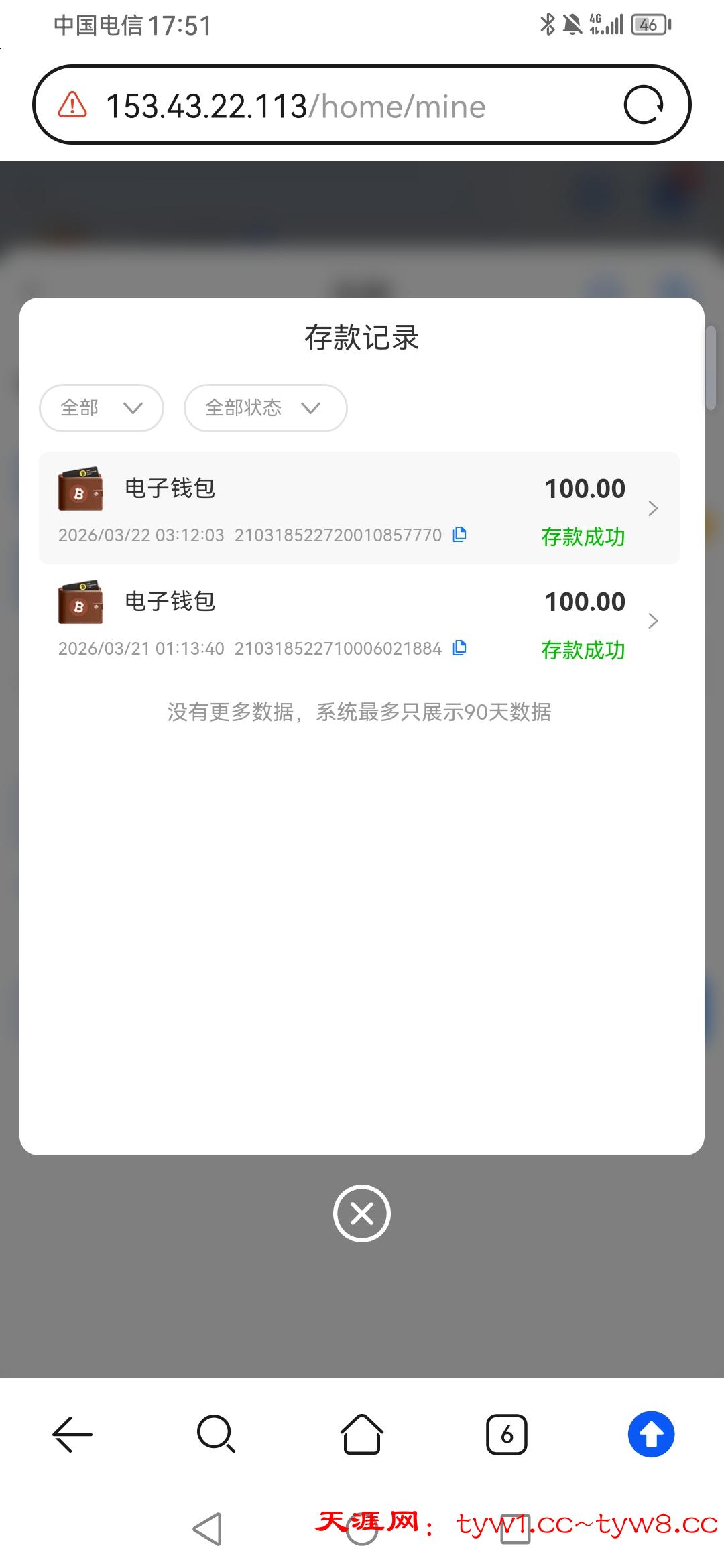This screenshot has width=724, height=1568.
Task: Open the 2026/03/22 电子钱包 deposit record
Action: 359,508
